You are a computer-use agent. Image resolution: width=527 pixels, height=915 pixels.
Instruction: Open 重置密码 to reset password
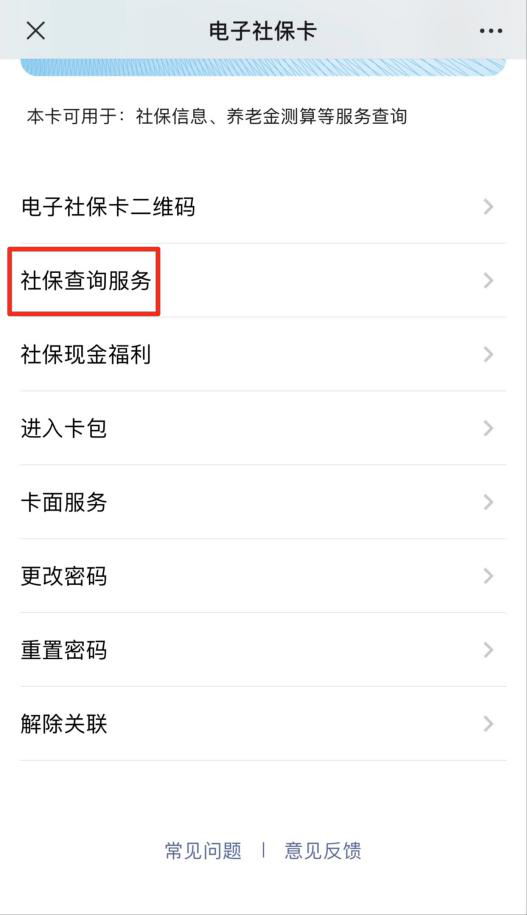tap(263, 649)
